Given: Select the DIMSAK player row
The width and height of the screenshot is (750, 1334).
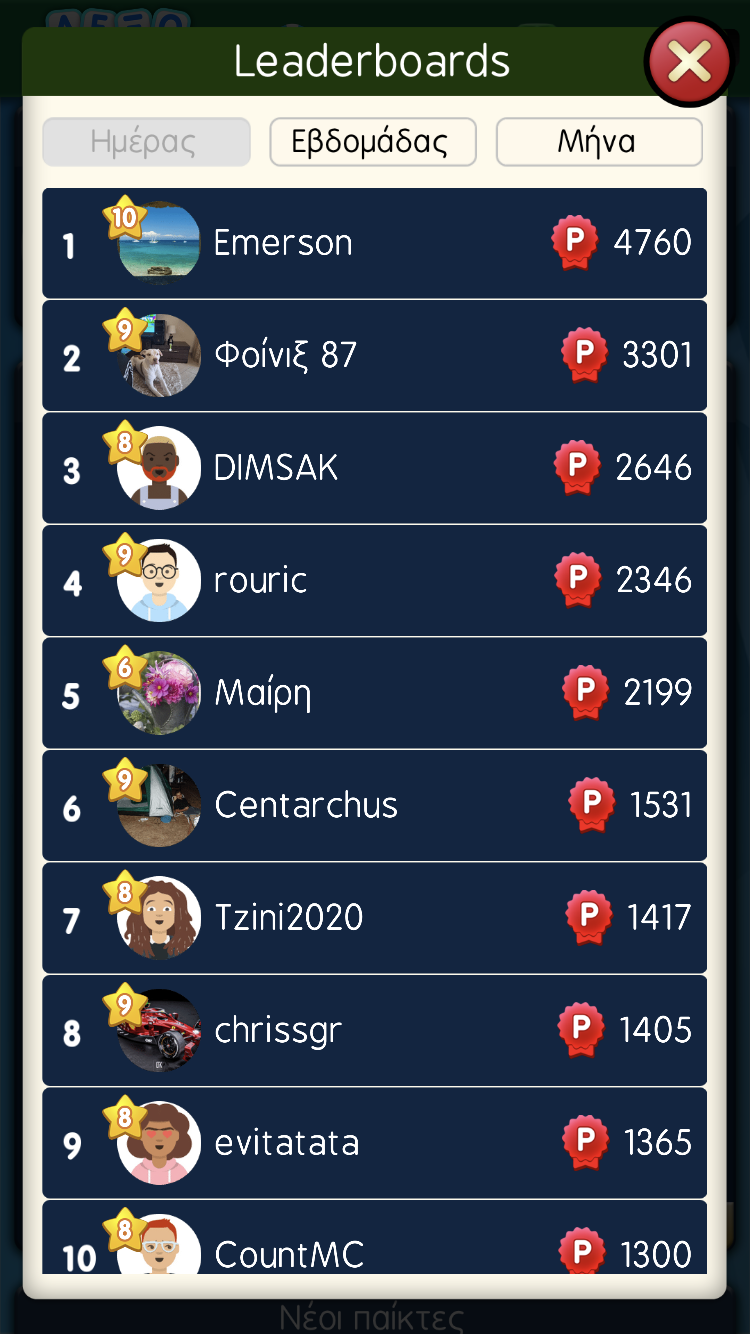Looking at the screenshot, I should (x=374, y=468).
